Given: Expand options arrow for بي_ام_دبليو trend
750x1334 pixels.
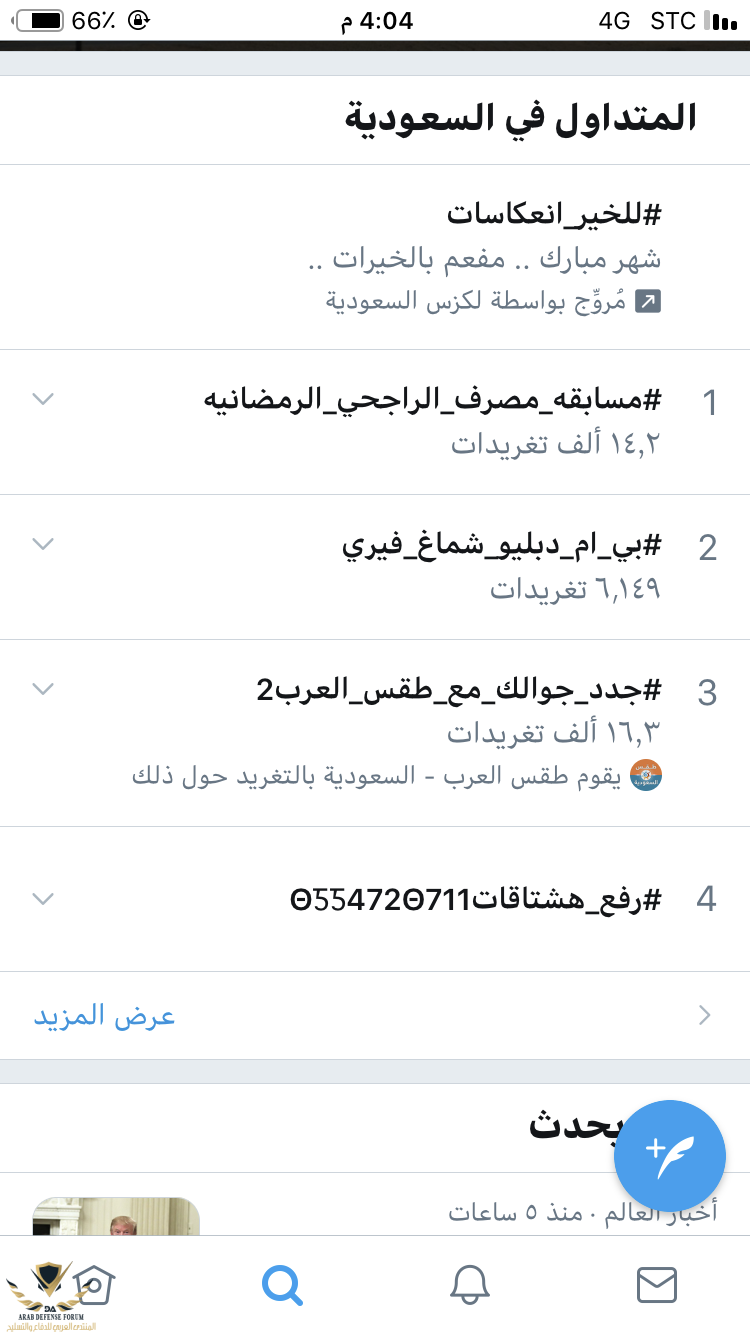Looking at the screenshot, I should point(42,544).
